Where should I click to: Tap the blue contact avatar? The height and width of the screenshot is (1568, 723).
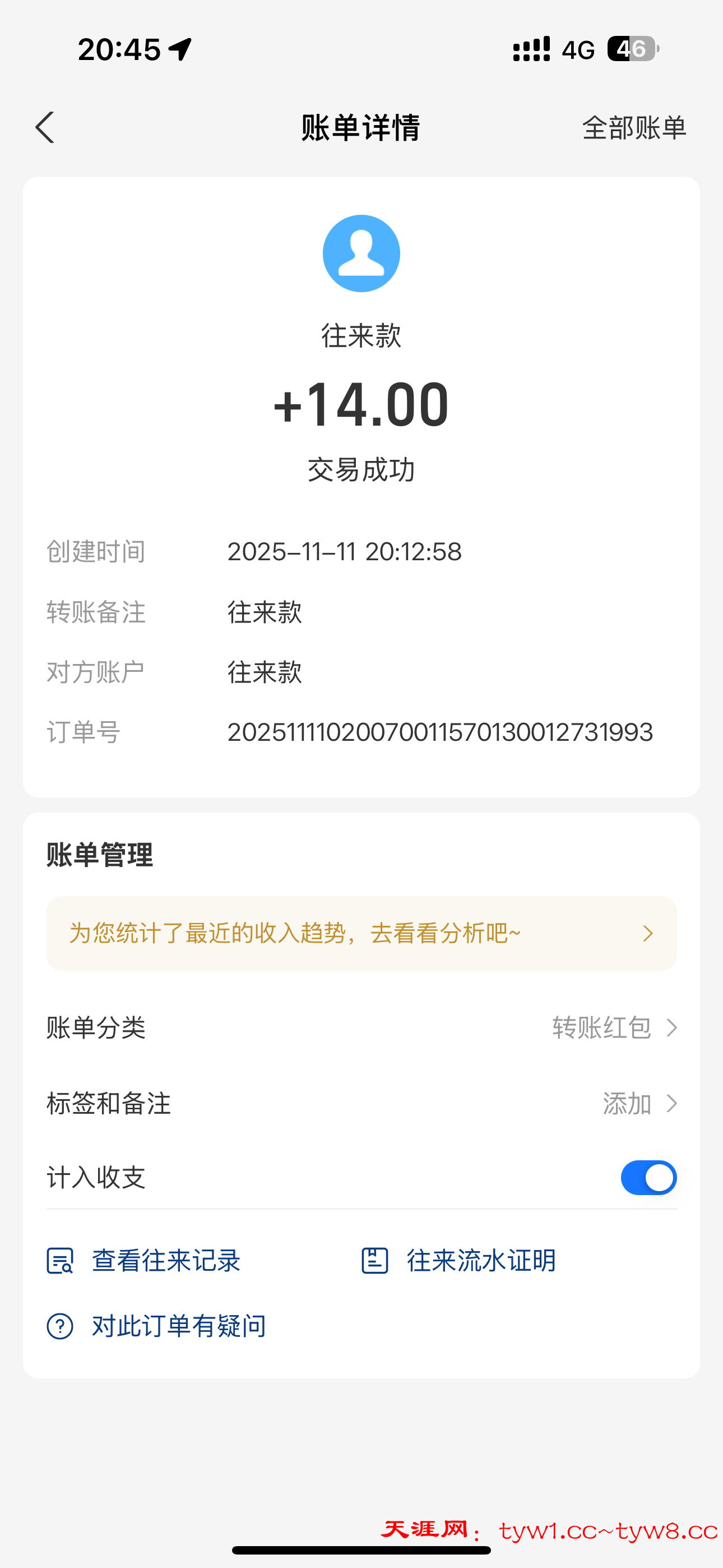click(361, 253)
